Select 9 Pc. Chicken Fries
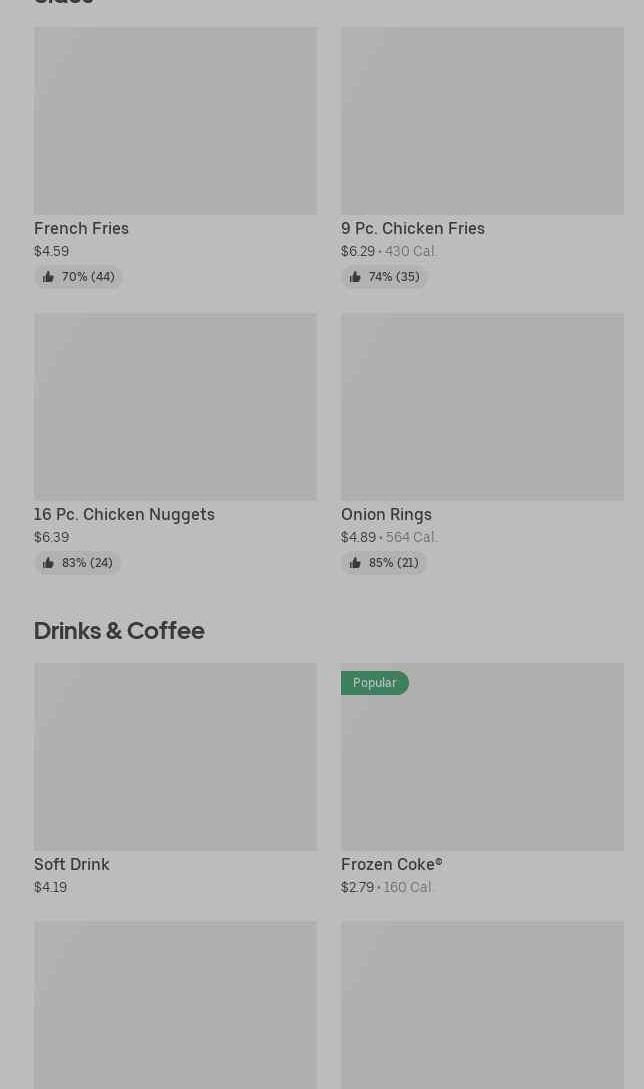This screenshot has width=644, height=1089. [482, 158]
